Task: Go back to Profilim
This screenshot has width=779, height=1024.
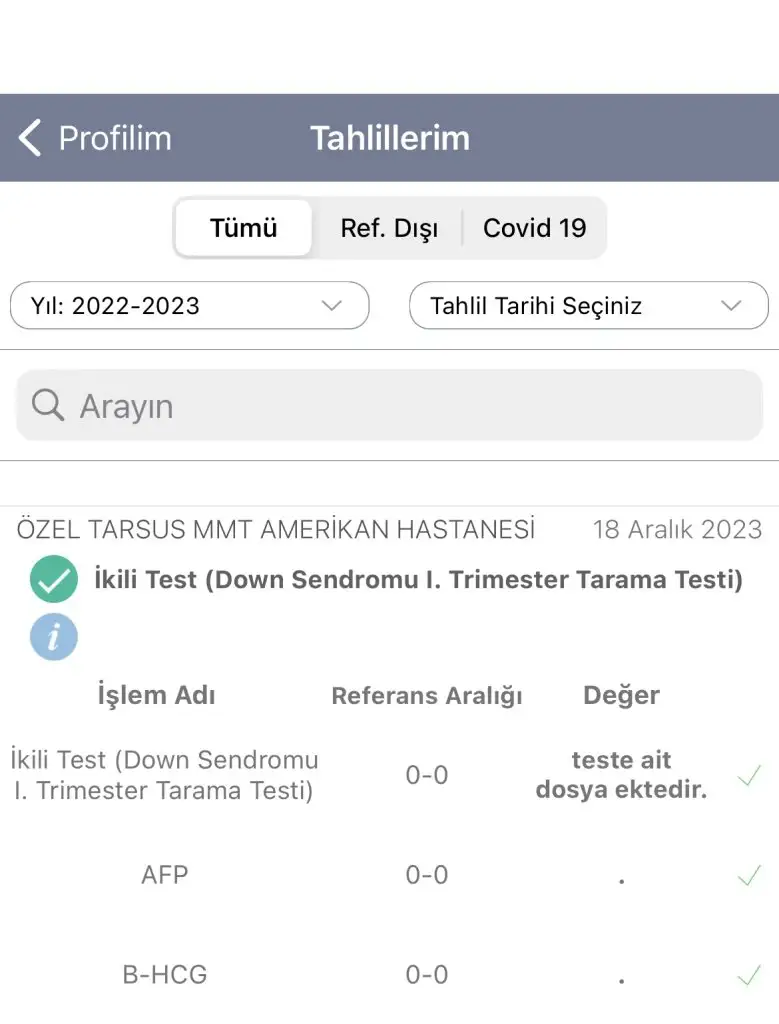Action: pyautogui.click(x=95, y=138)
